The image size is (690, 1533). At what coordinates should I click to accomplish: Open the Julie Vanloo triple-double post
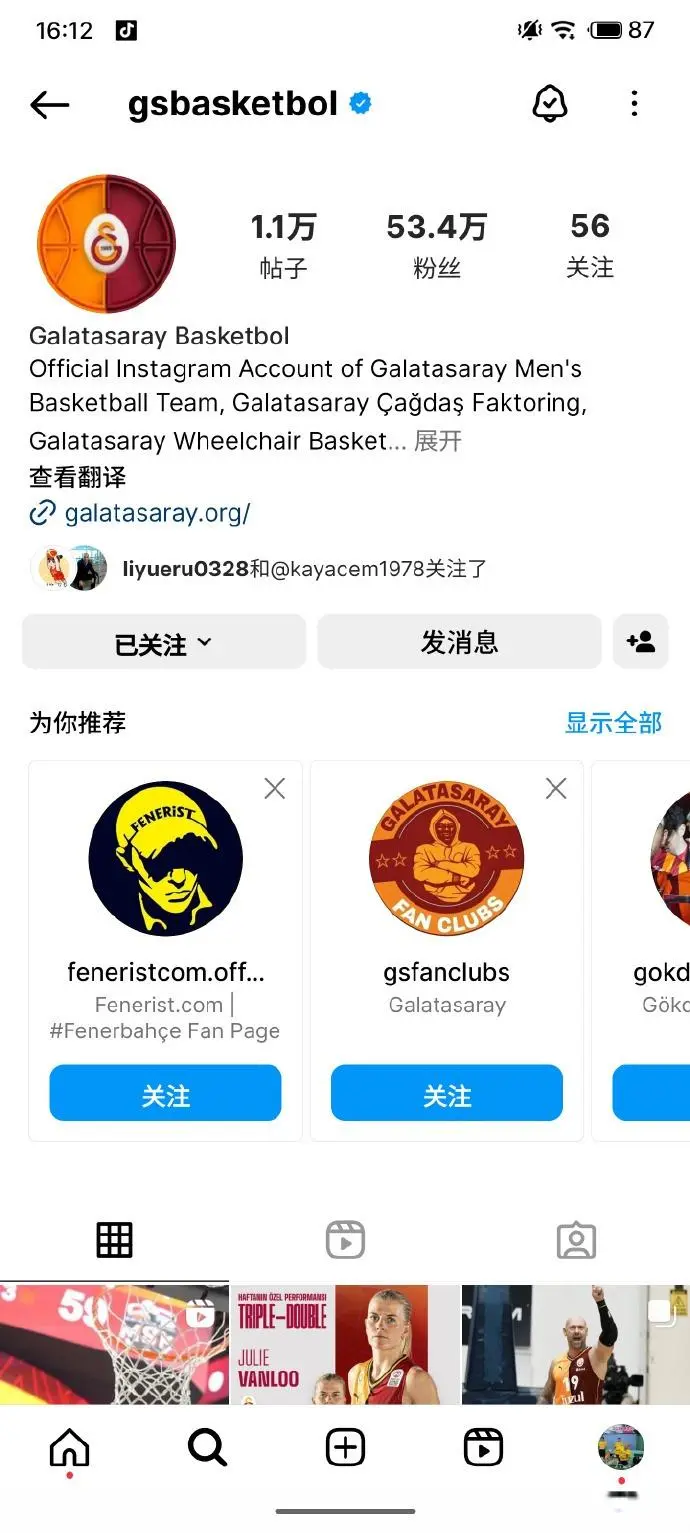click(345, 1345)
